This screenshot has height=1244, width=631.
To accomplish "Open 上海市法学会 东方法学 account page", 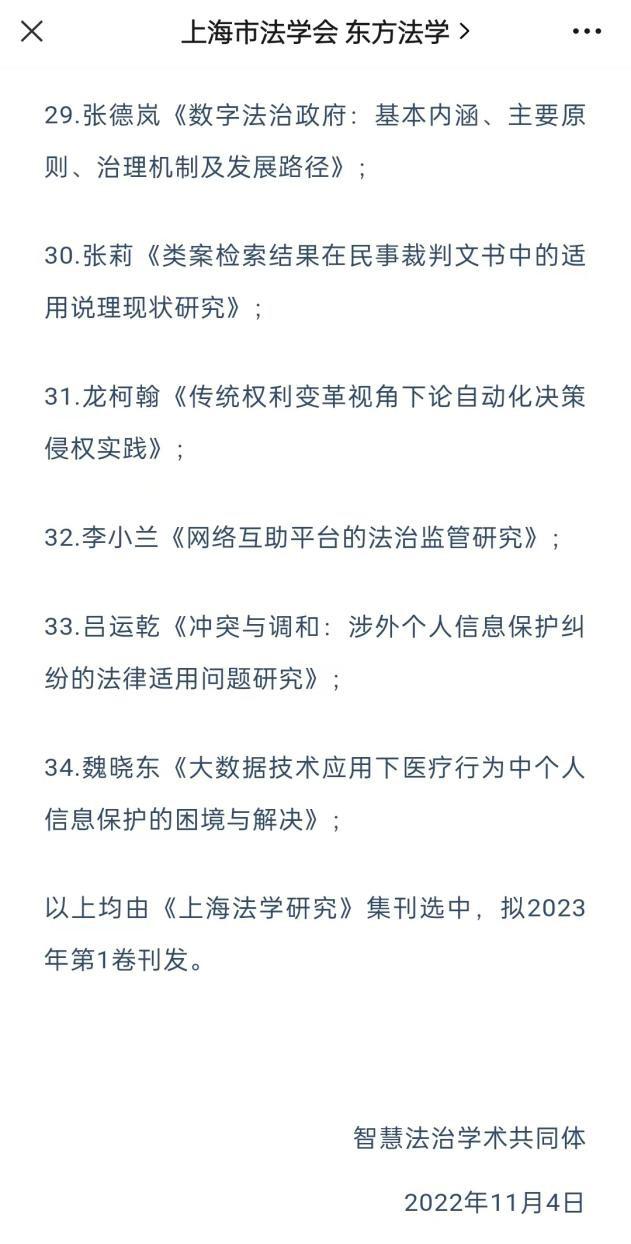I will coord(323,32).
